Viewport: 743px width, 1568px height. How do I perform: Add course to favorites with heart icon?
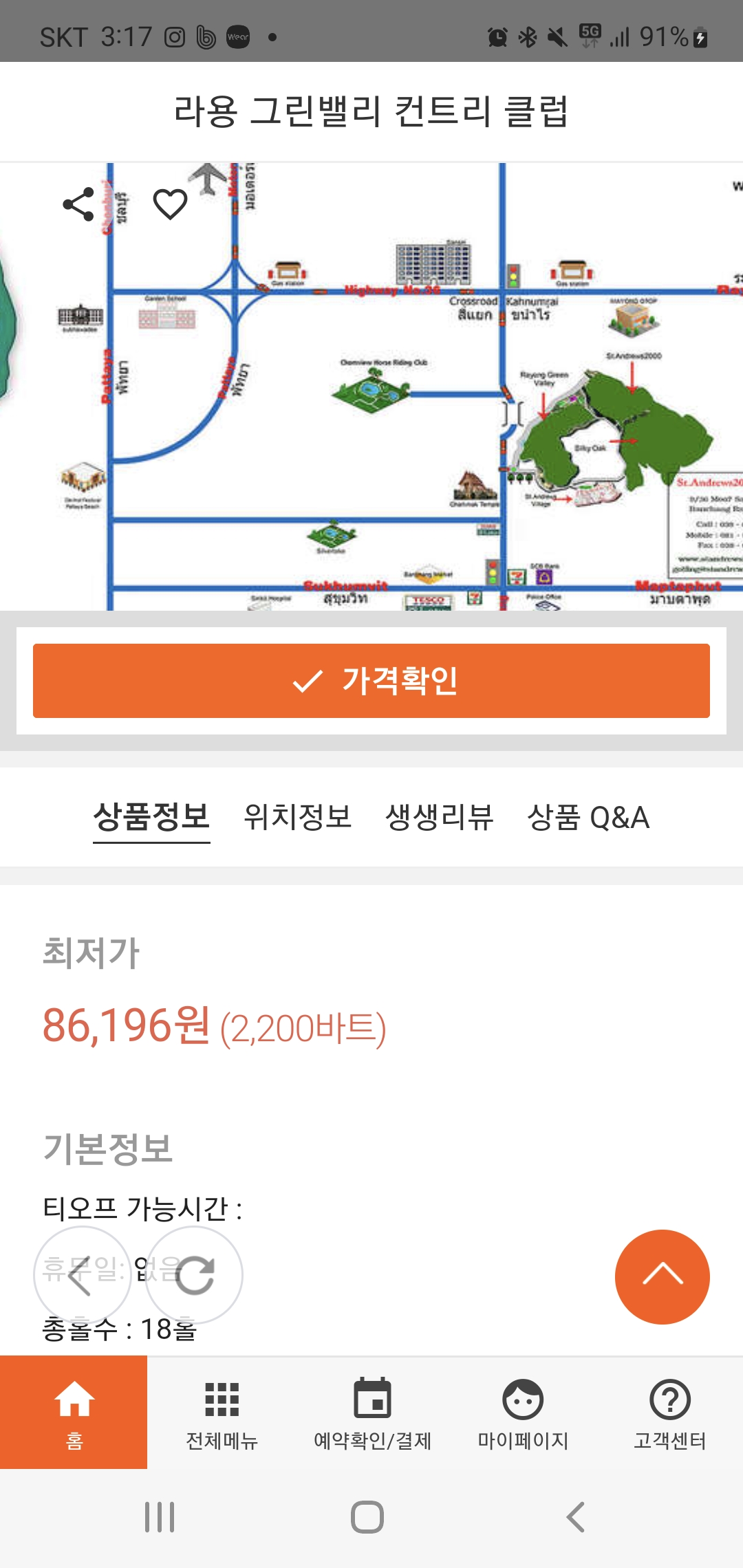[x=170, y=204]
